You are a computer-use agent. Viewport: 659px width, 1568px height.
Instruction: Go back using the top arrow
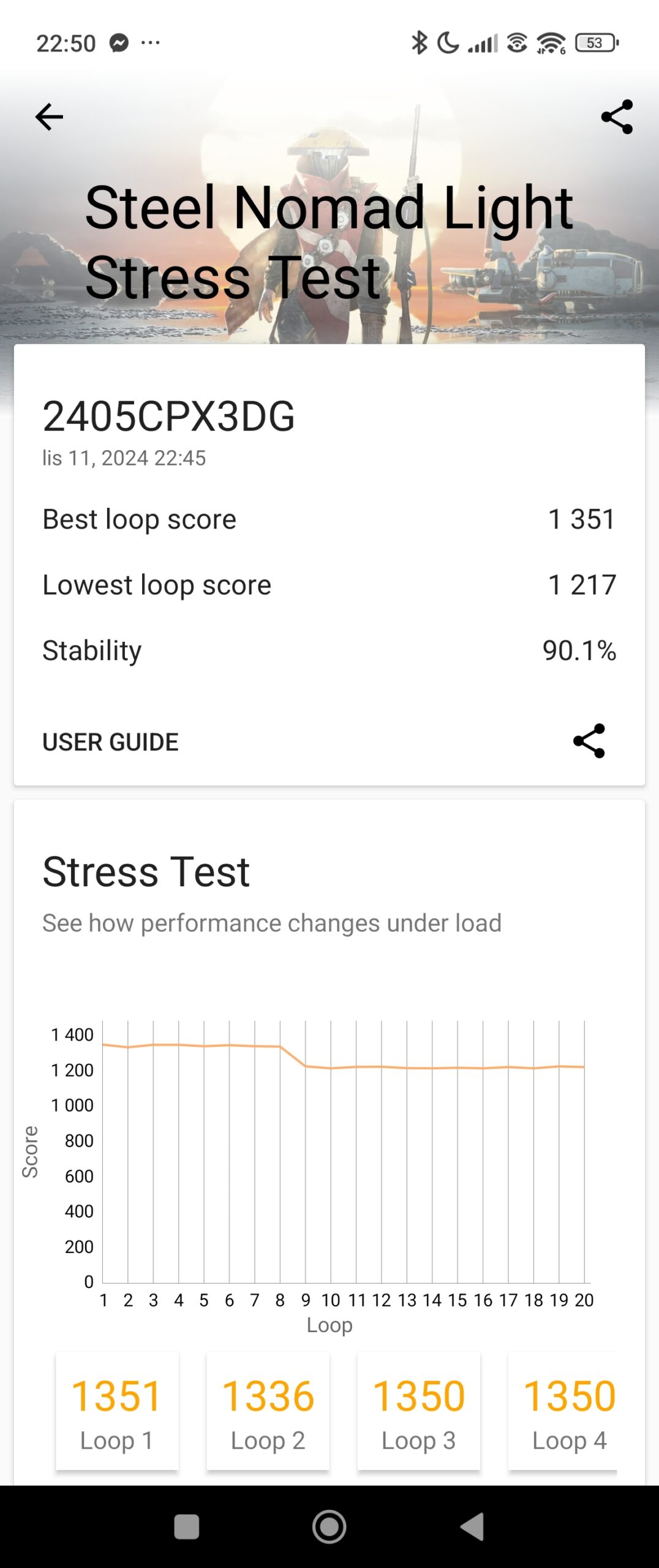tap(49, 116)
